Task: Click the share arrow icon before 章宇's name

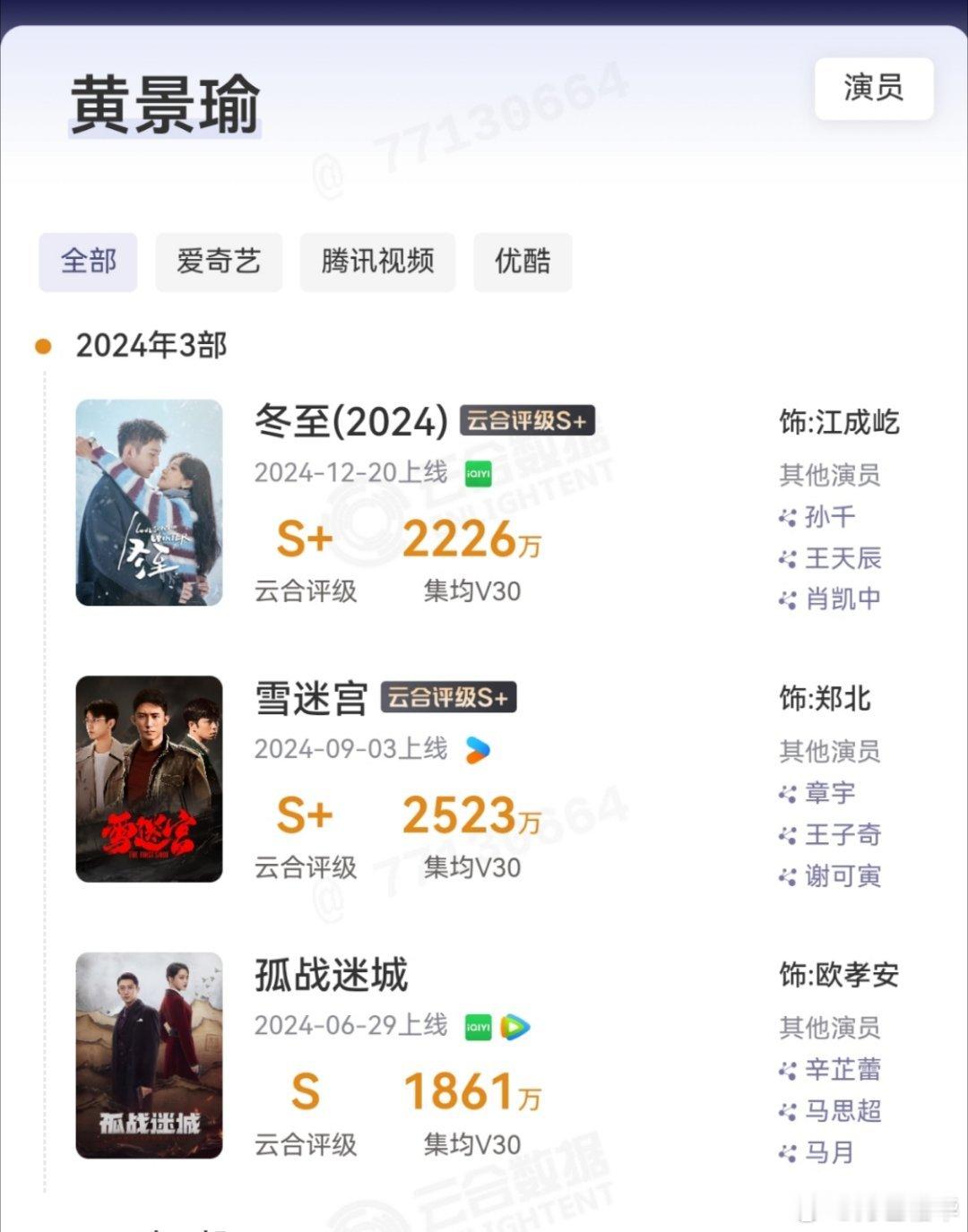Action: (x=787, y=794)
